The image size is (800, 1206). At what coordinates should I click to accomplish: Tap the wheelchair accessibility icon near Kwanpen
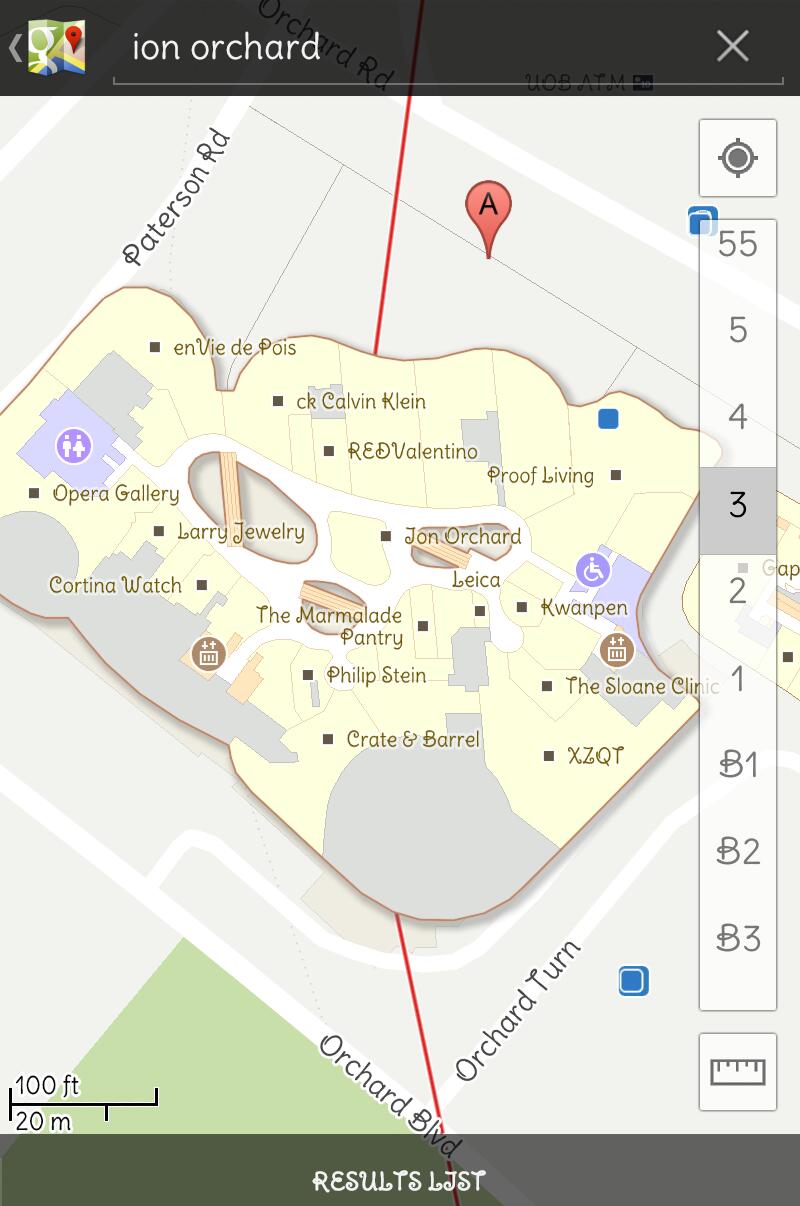[x=592, y=570]
